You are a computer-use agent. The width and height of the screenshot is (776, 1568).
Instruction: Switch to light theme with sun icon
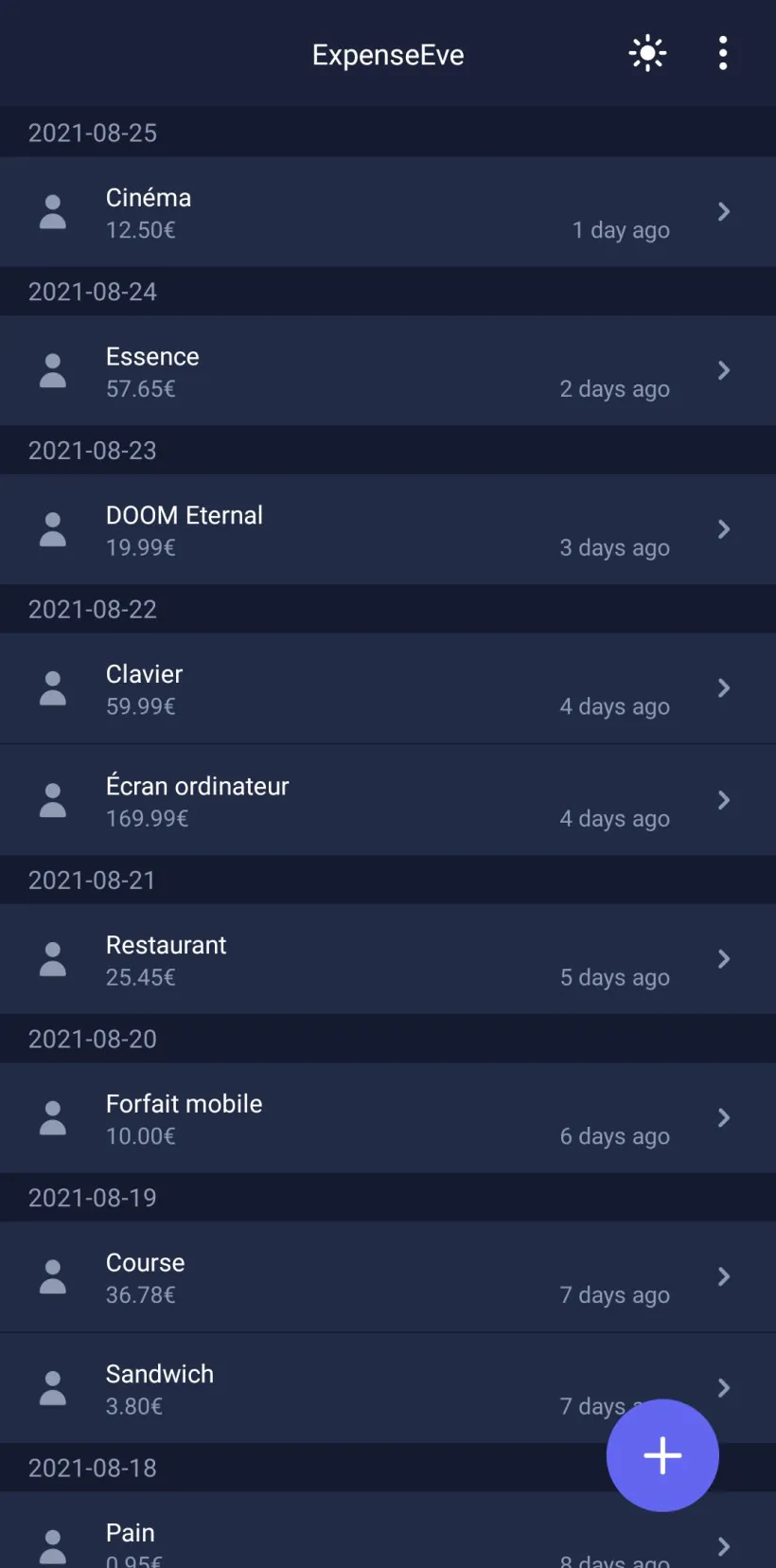pos(647,54)
